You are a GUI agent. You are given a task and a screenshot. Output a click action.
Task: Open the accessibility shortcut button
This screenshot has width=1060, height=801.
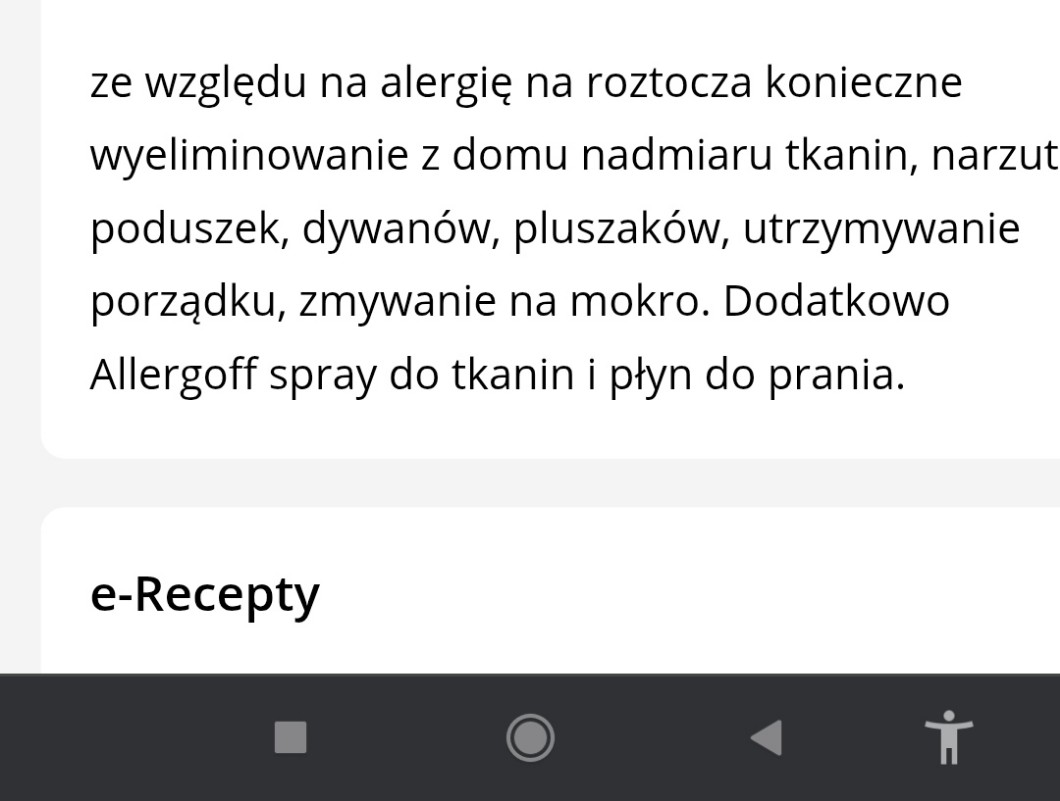coord(948,737)
